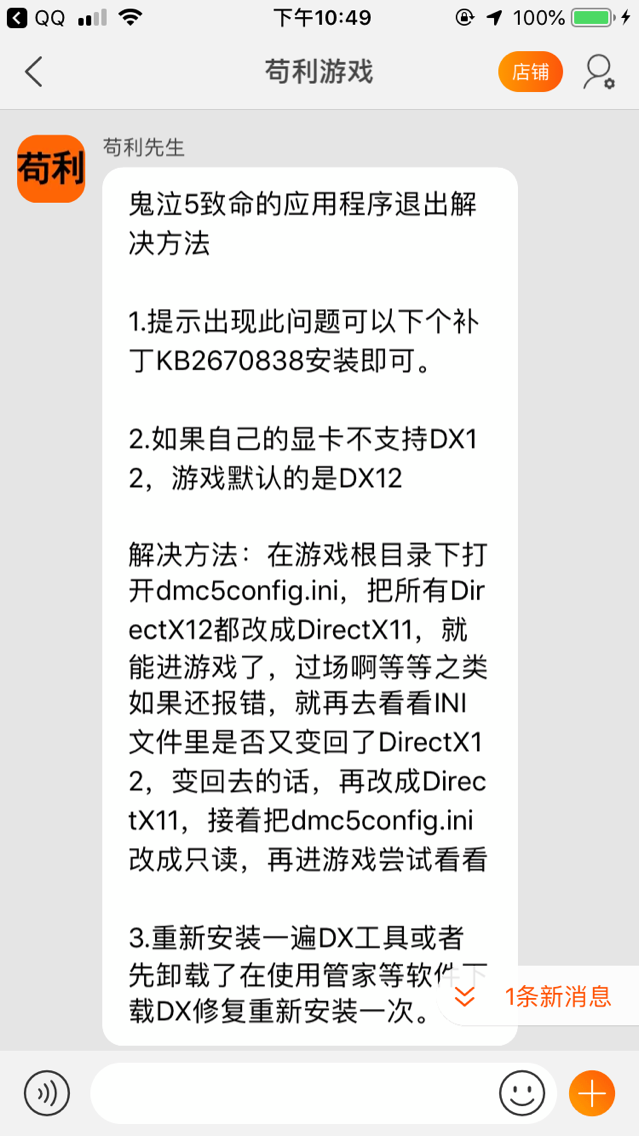Go back from the 苟利游戏 chat
Image resolution: width=639 pixels, height=1136 pixels.
click(33, 72)
